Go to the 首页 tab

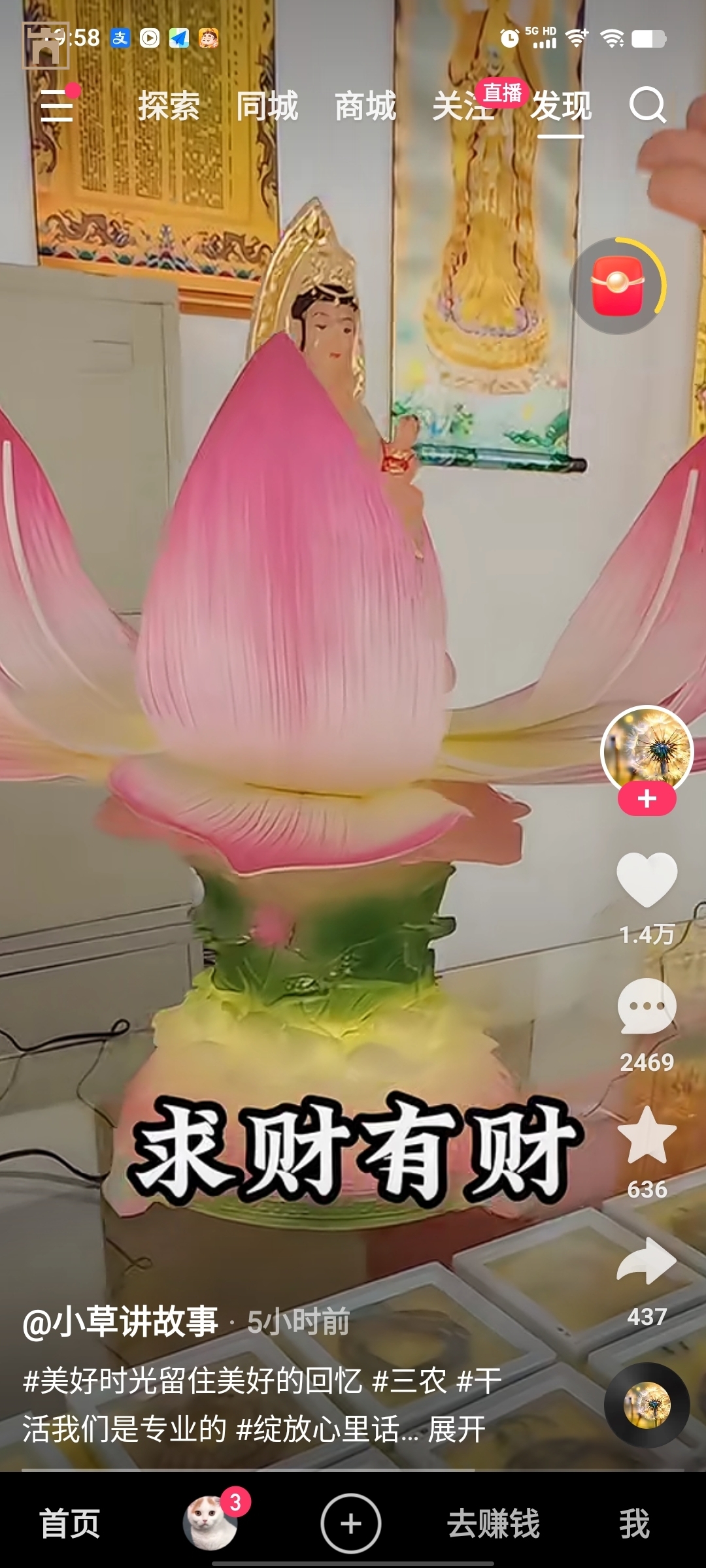(x=70, y=1524)
